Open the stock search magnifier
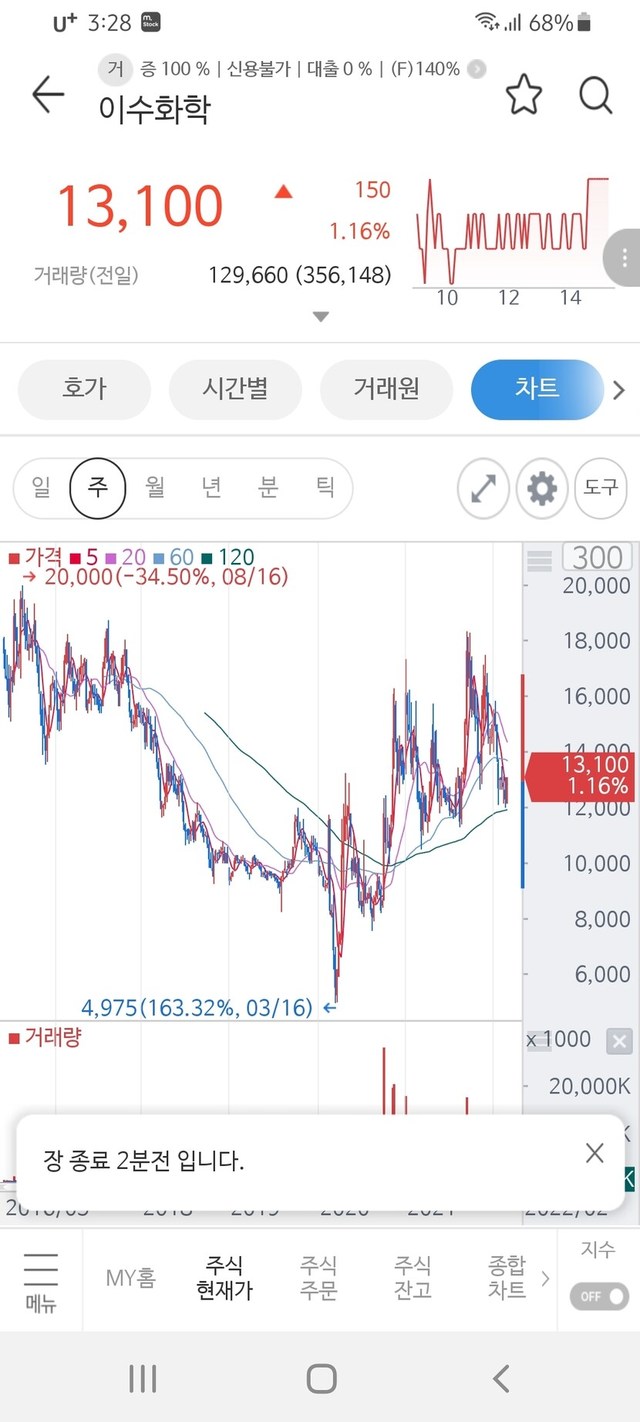This screenshot has height=1422, width=640. pyautogui.click(x=596, y=96)
